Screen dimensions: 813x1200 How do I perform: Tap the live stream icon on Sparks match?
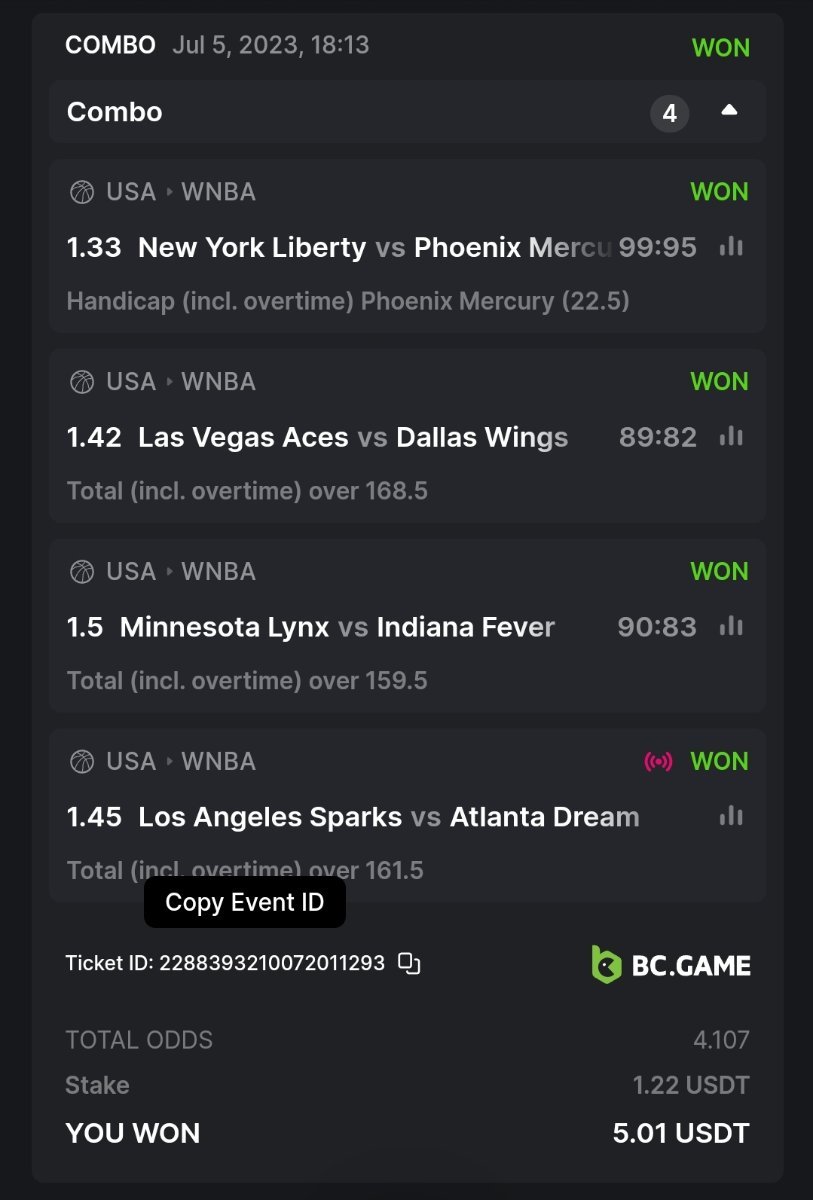coord(658,762)
